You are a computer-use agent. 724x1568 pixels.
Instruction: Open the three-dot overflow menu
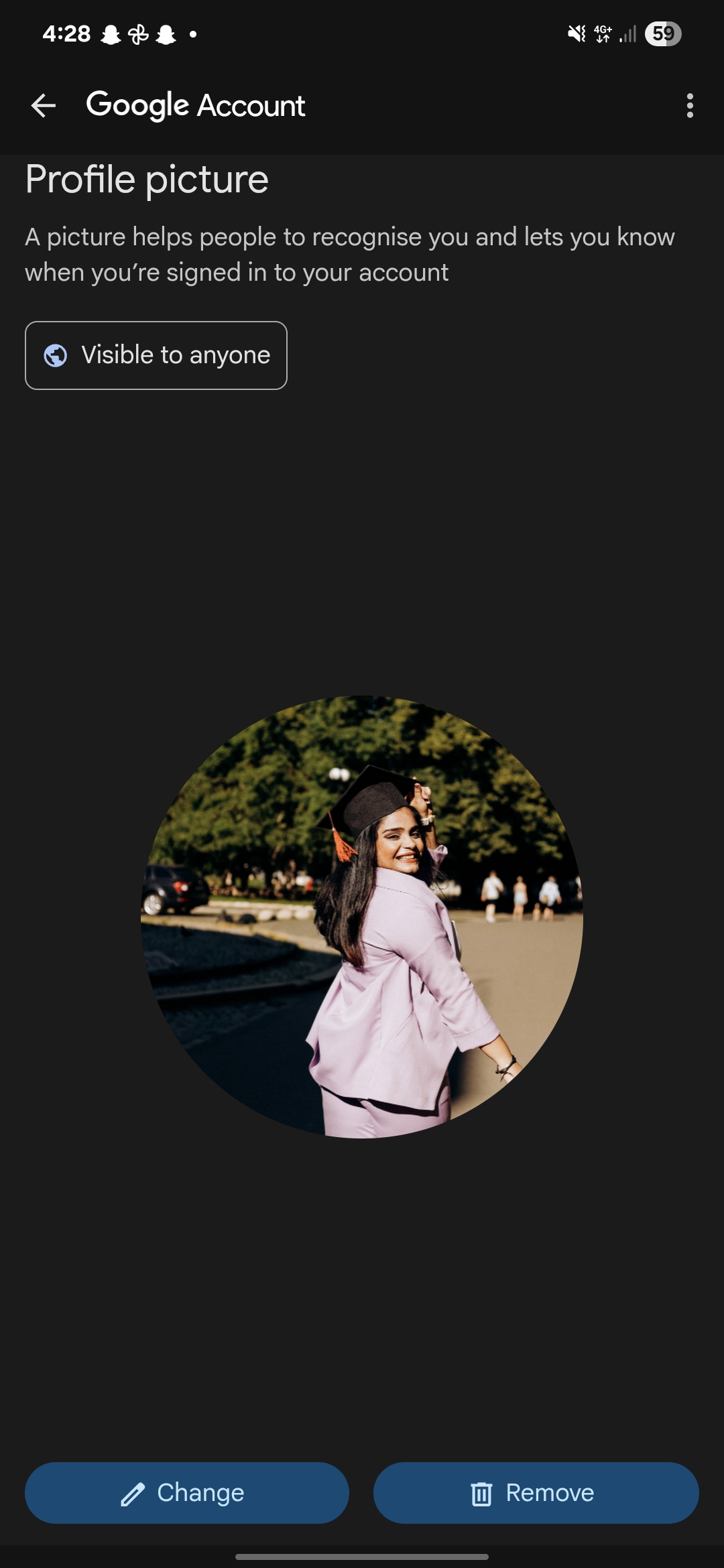(690, 106)
